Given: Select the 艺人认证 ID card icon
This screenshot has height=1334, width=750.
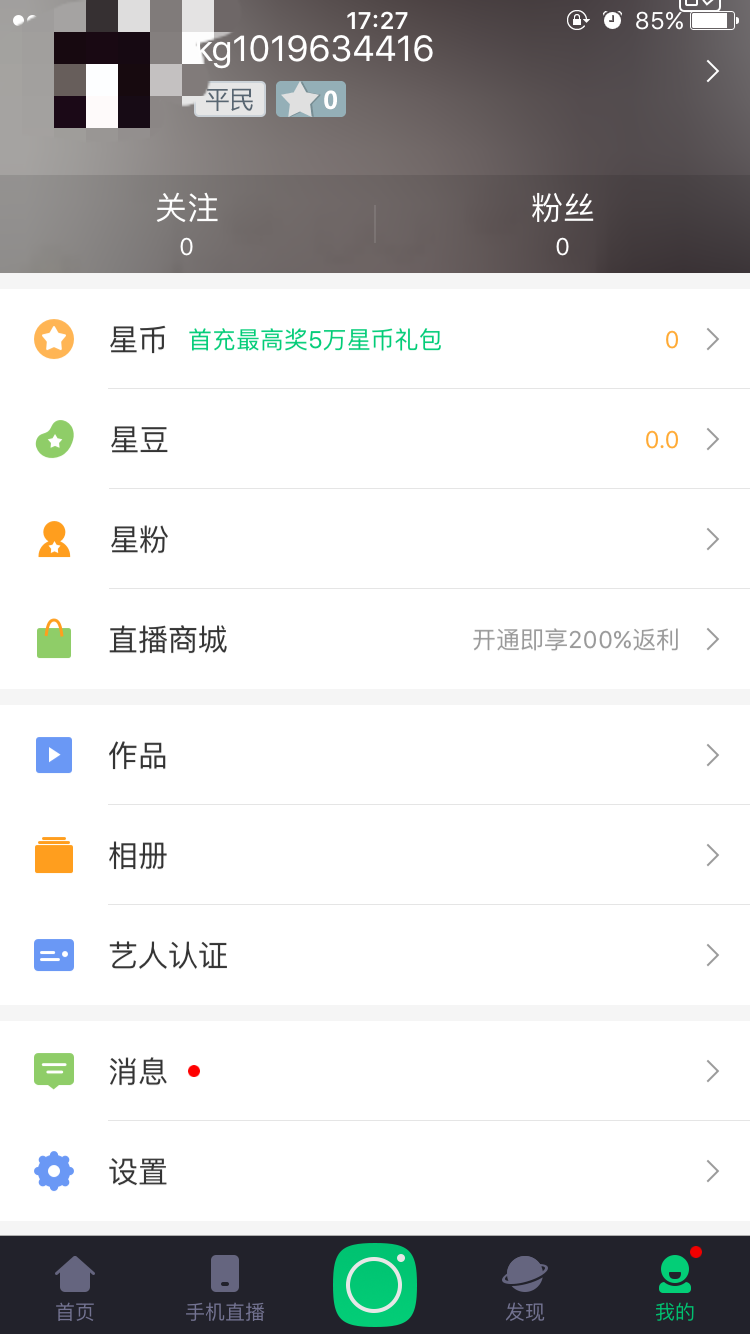Looking at the screenshot, I should [53, 955].
